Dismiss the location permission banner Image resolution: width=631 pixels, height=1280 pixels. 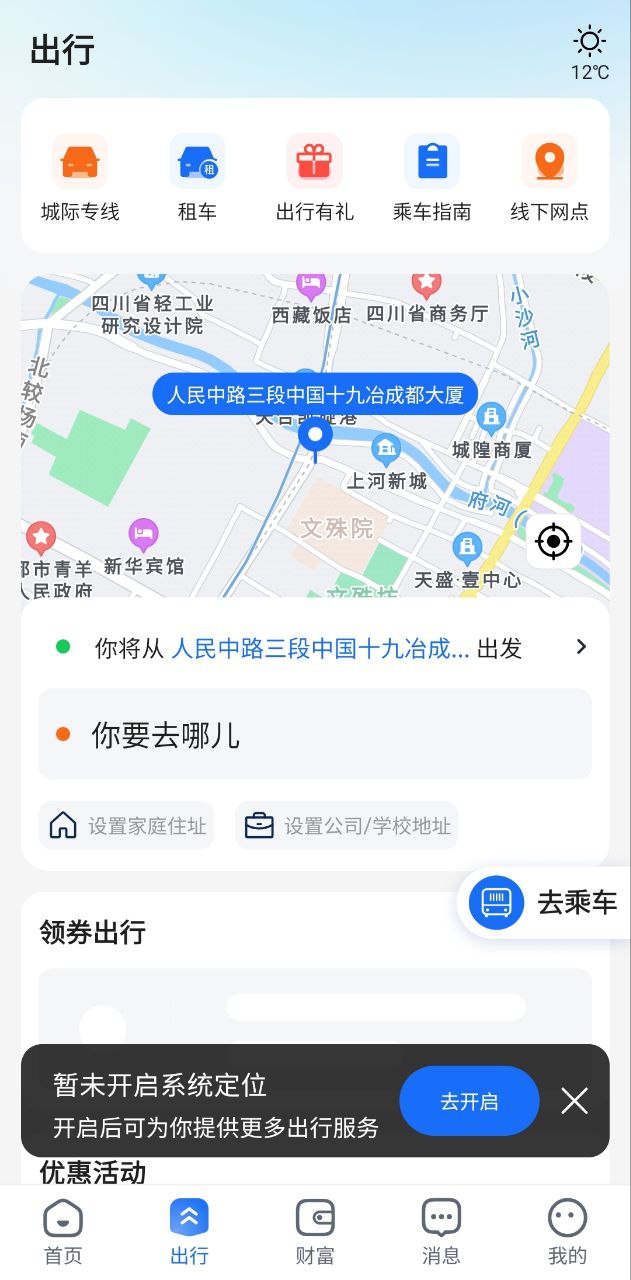coord(574,1101)
